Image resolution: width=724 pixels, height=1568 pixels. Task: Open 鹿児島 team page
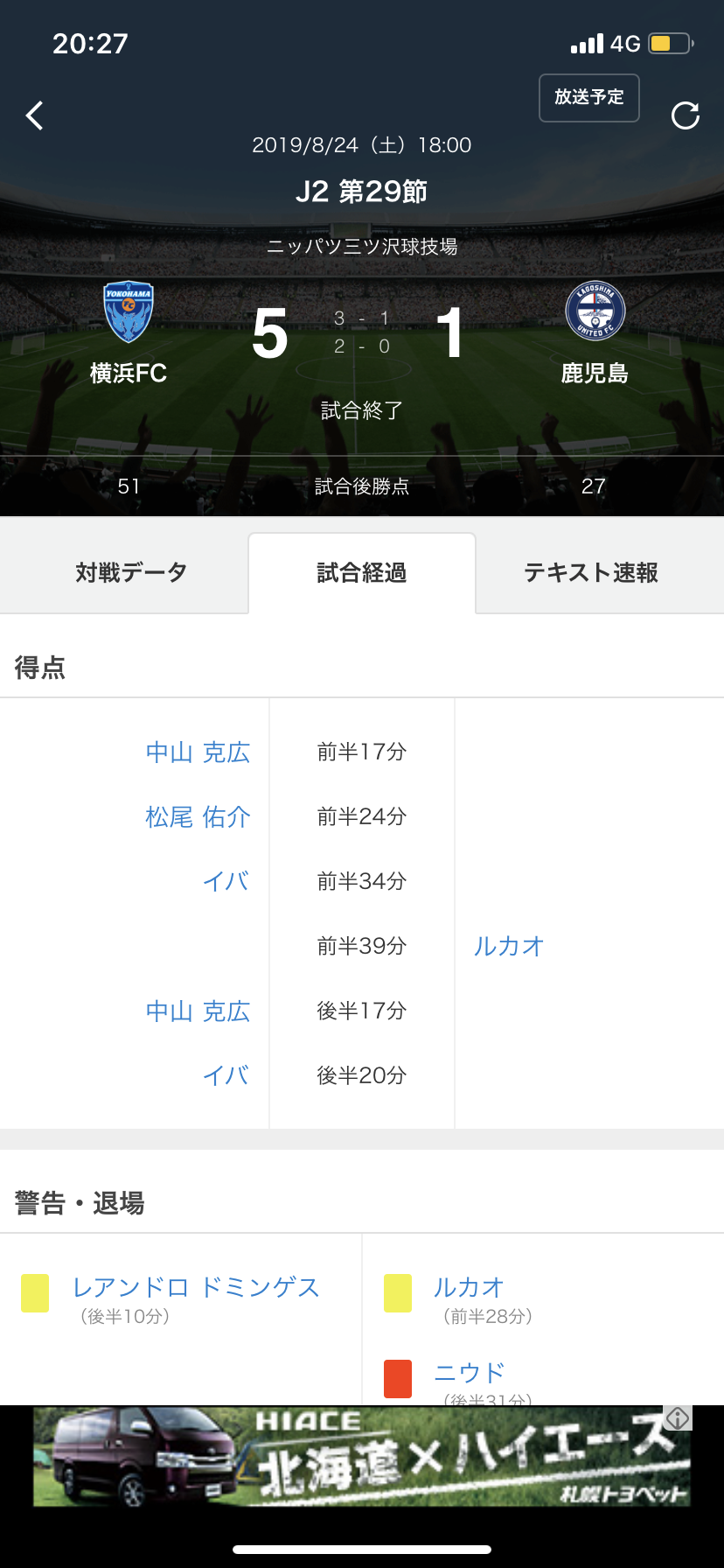tap(595, 333)
